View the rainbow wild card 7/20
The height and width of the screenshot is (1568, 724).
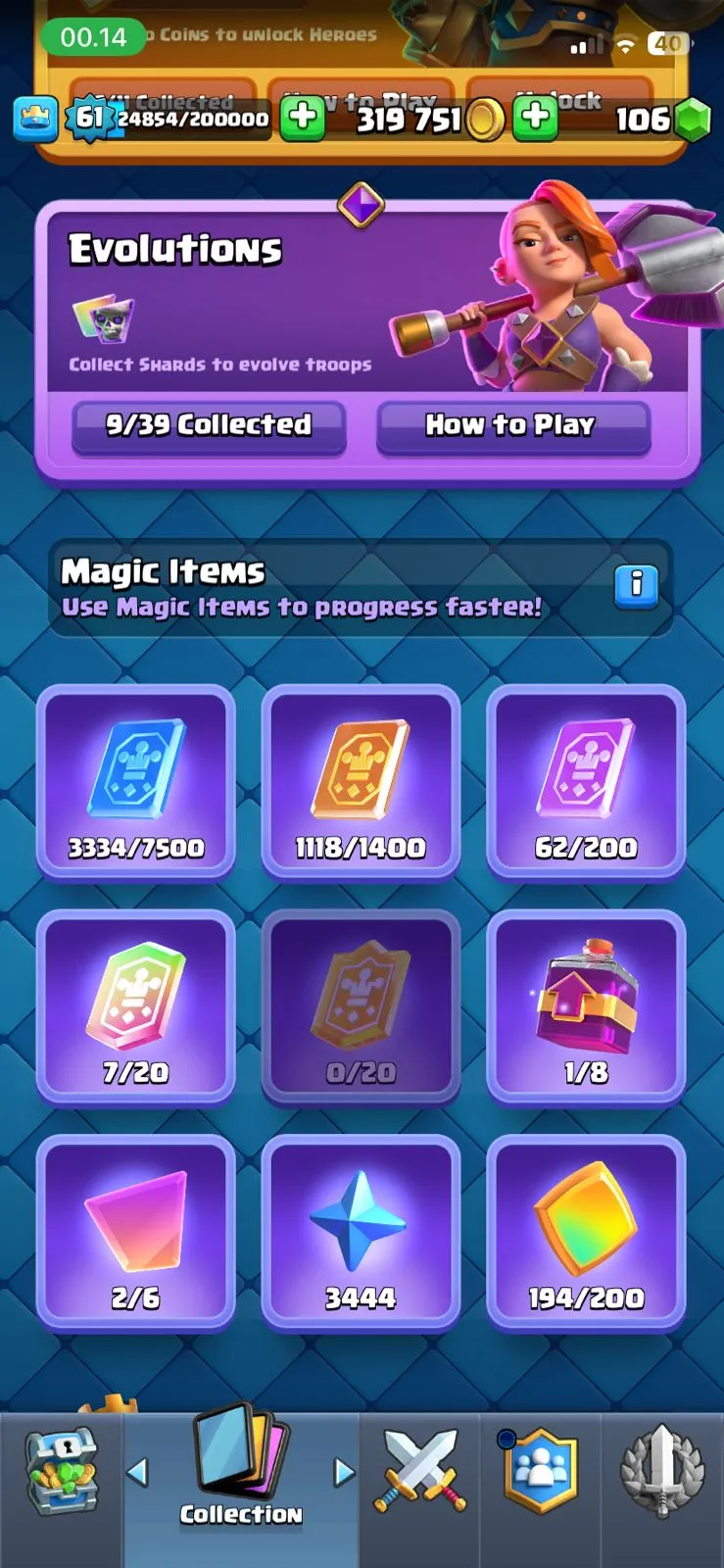(136, 1006)
